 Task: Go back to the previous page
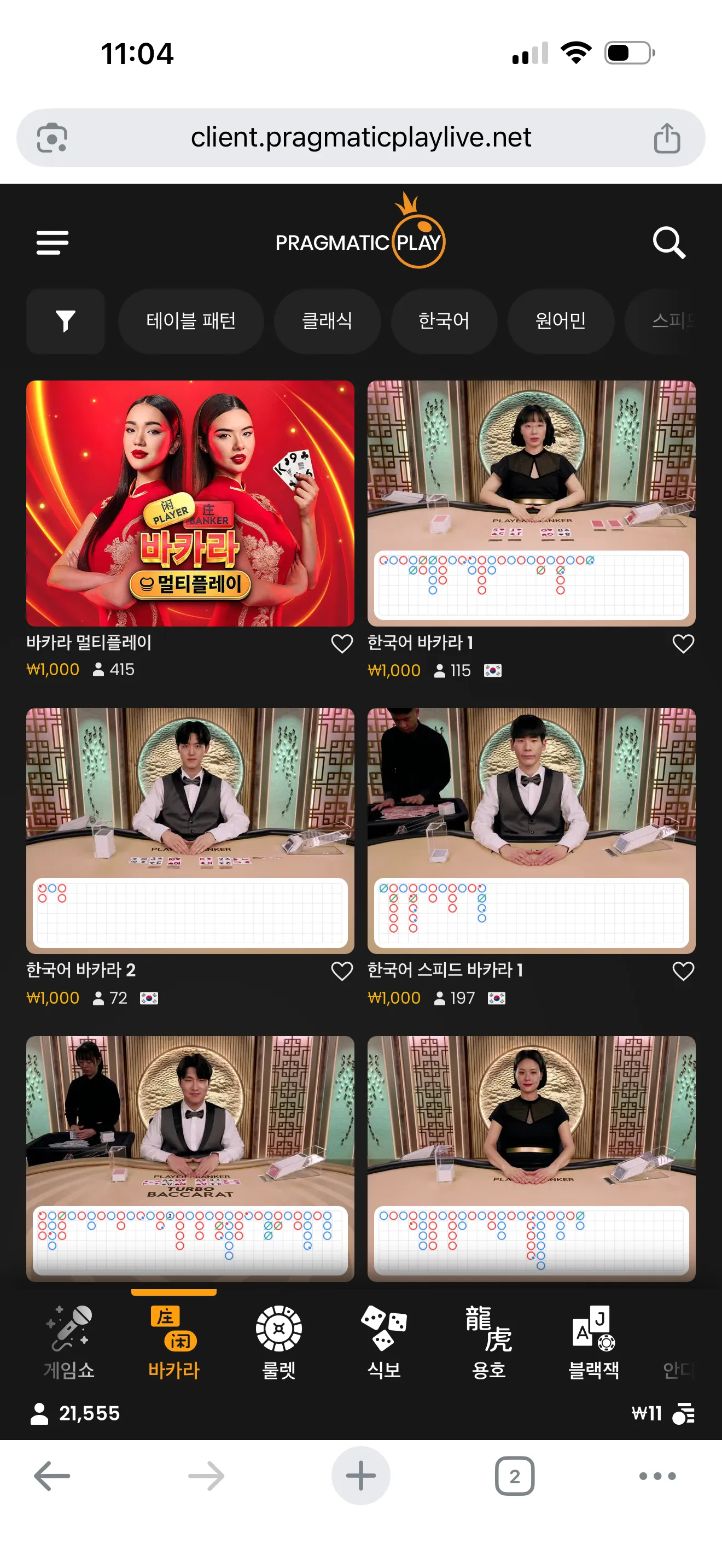pos(53,1476)
